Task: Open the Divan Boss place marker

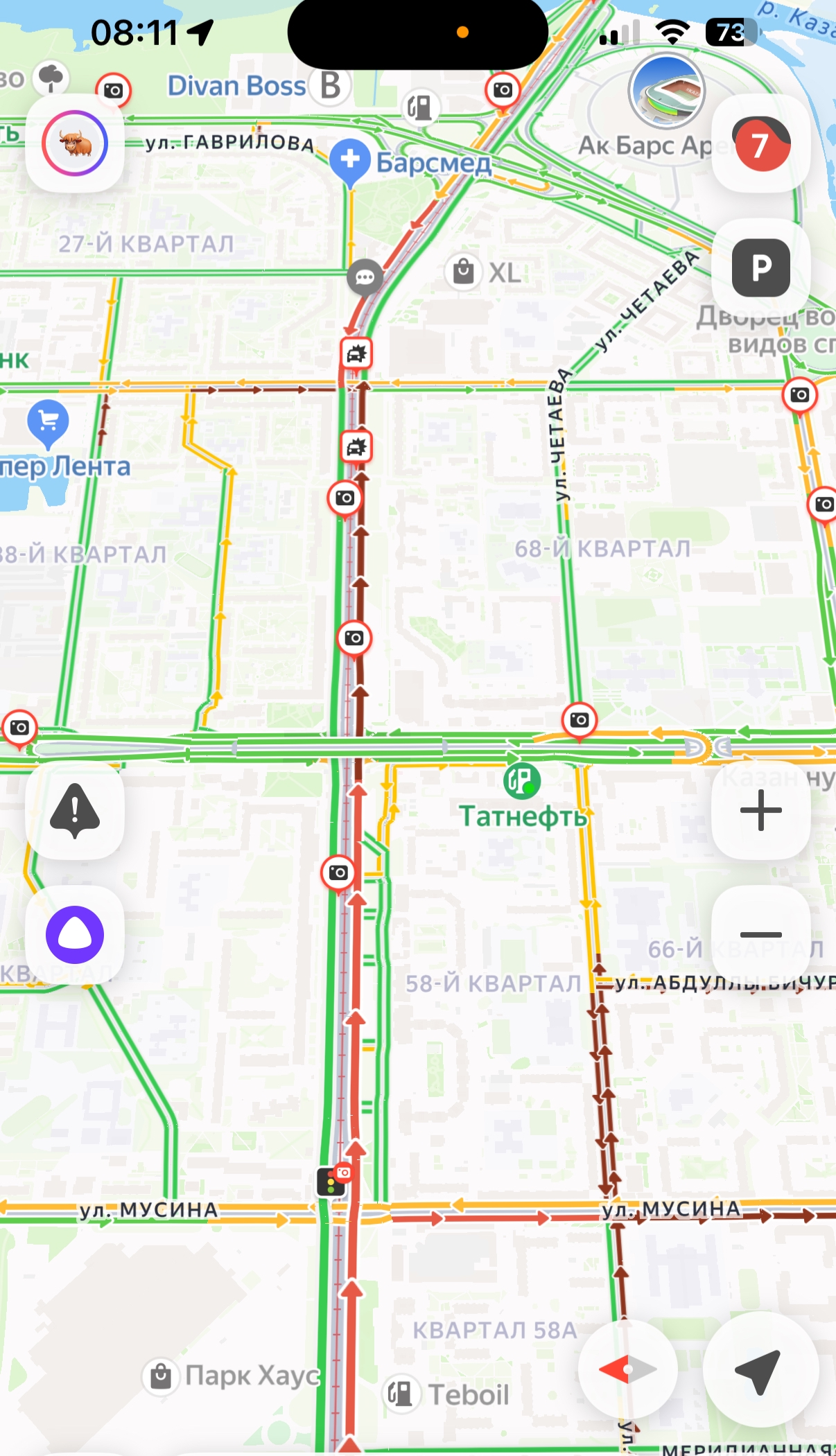Action: click(330, 86)
